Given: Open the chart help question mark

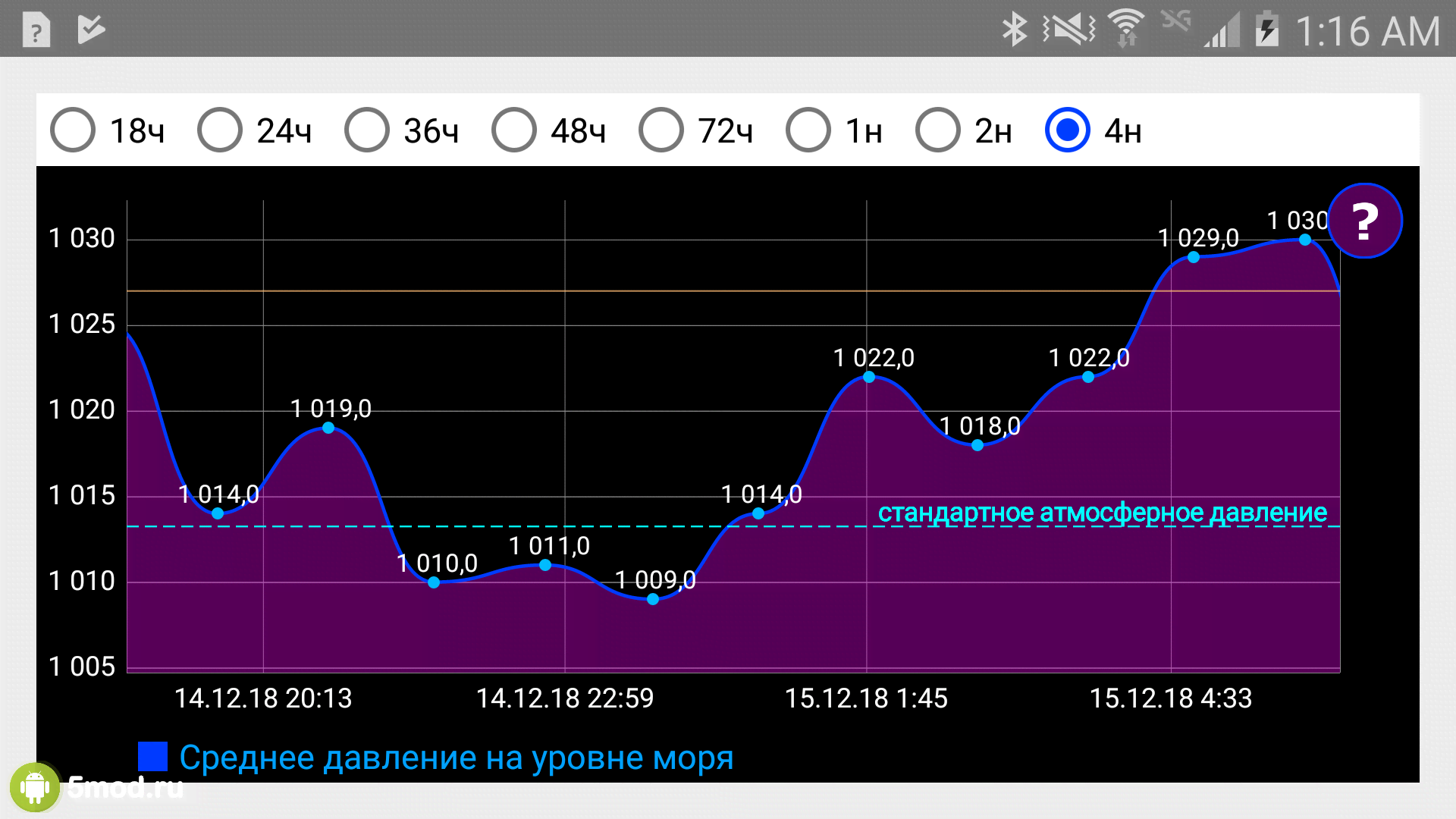Looking at the screenshot, I should coord(1365,221).
